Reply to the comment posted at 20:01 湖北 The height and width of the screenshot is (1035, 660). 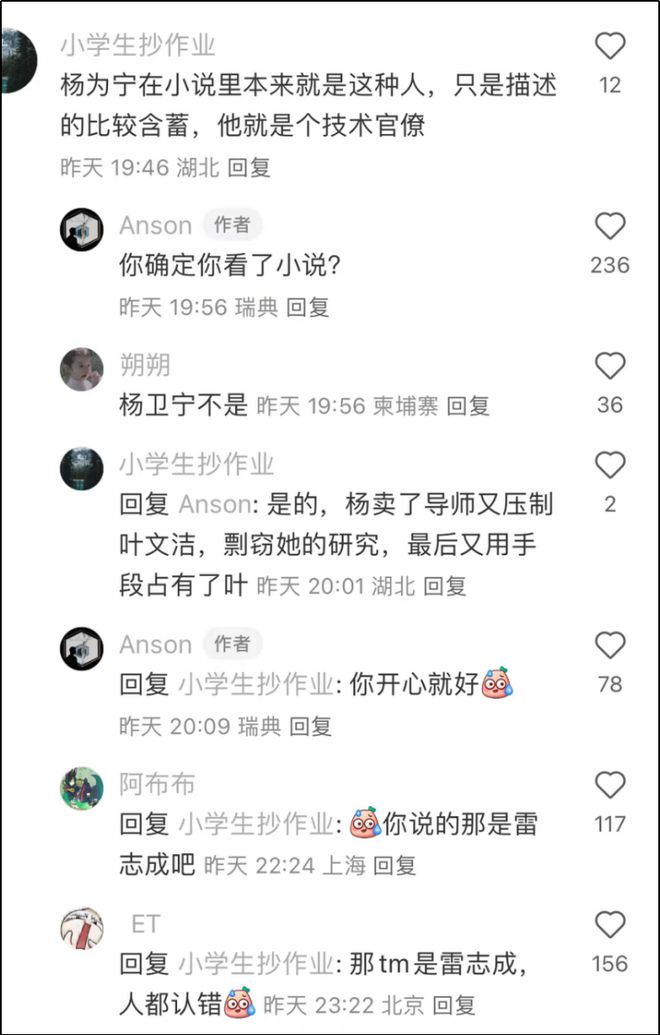(445, 585)
